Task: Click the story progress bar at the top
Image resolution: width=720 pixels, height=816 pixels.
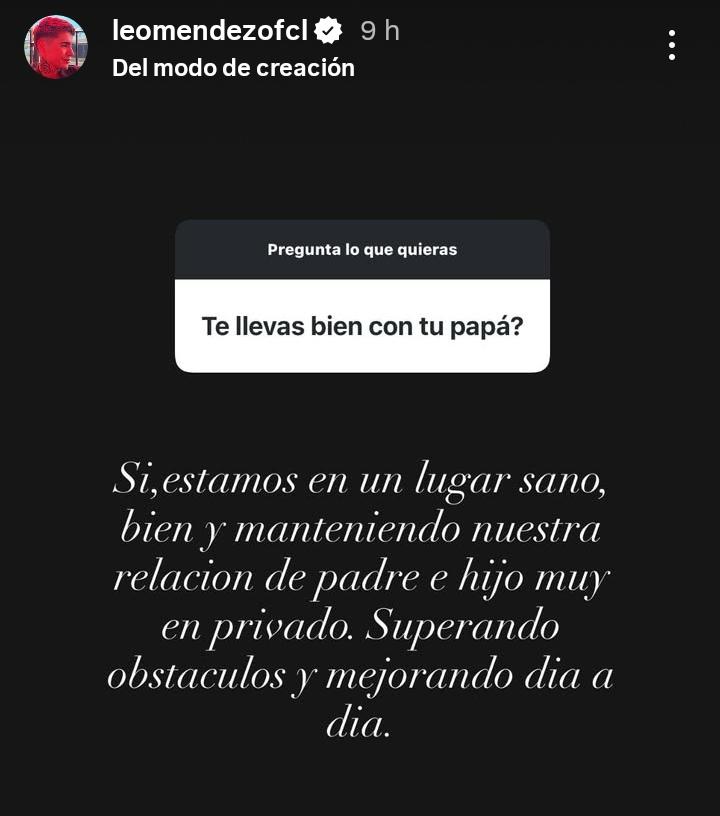Action: (360, 4)
